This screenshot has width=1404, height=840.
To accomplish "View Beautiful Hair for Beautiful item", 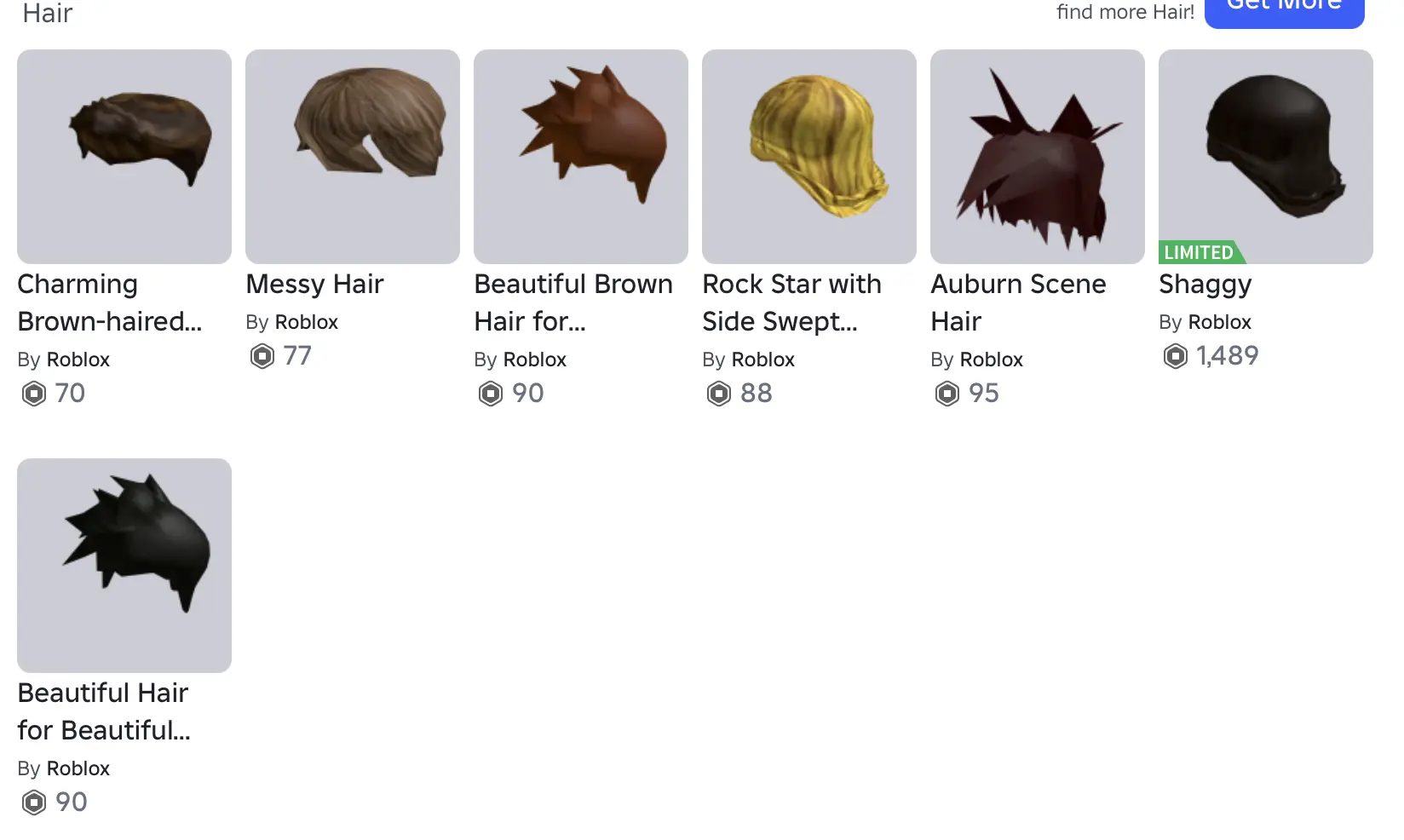I will click(x=124, y=566).
